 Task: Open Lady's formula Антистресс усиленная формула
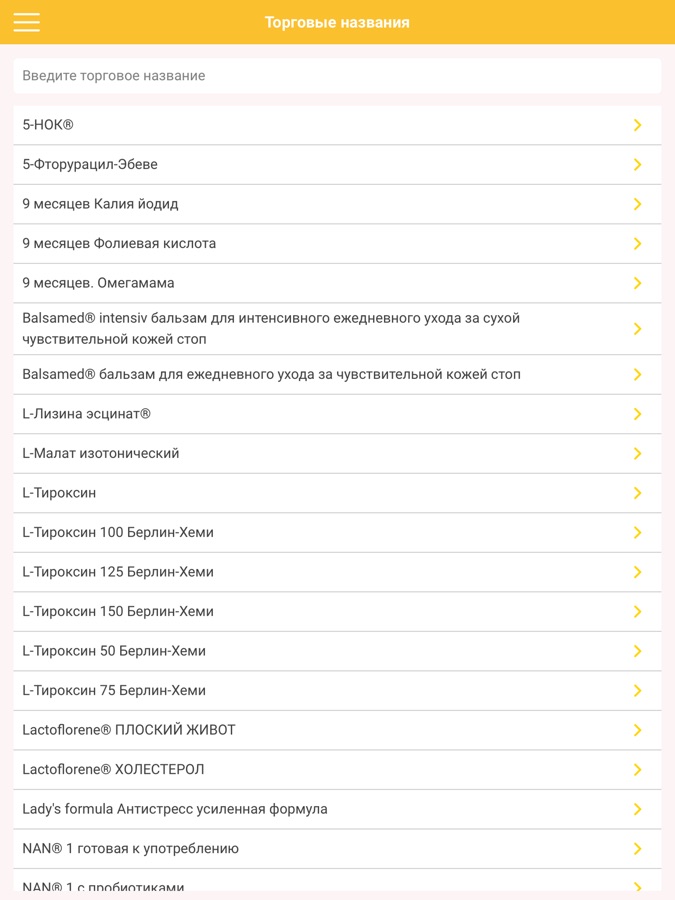tap(337, 809)
